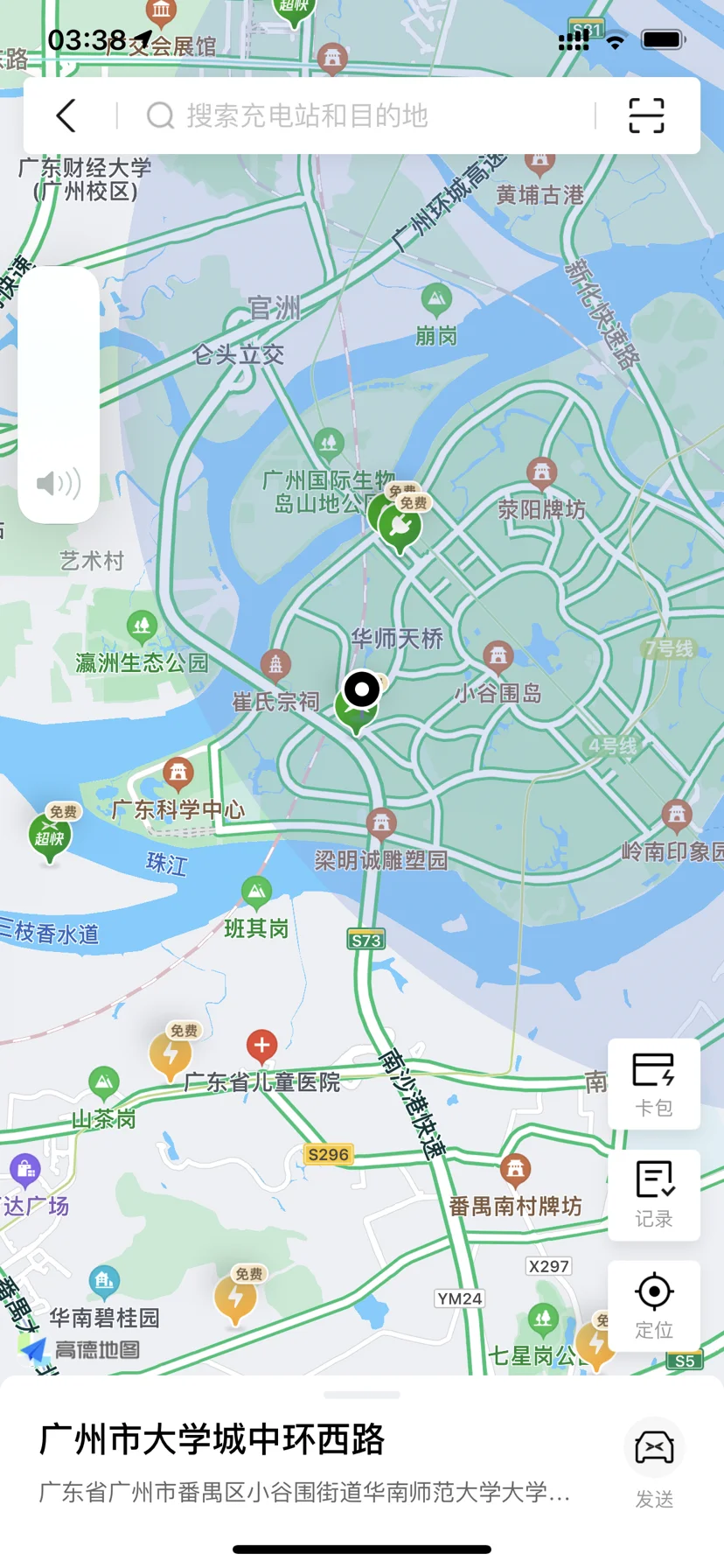This screenshot has width=724, height=1568.
Task: Send location to car via 发送
Action: point(653,1459)
